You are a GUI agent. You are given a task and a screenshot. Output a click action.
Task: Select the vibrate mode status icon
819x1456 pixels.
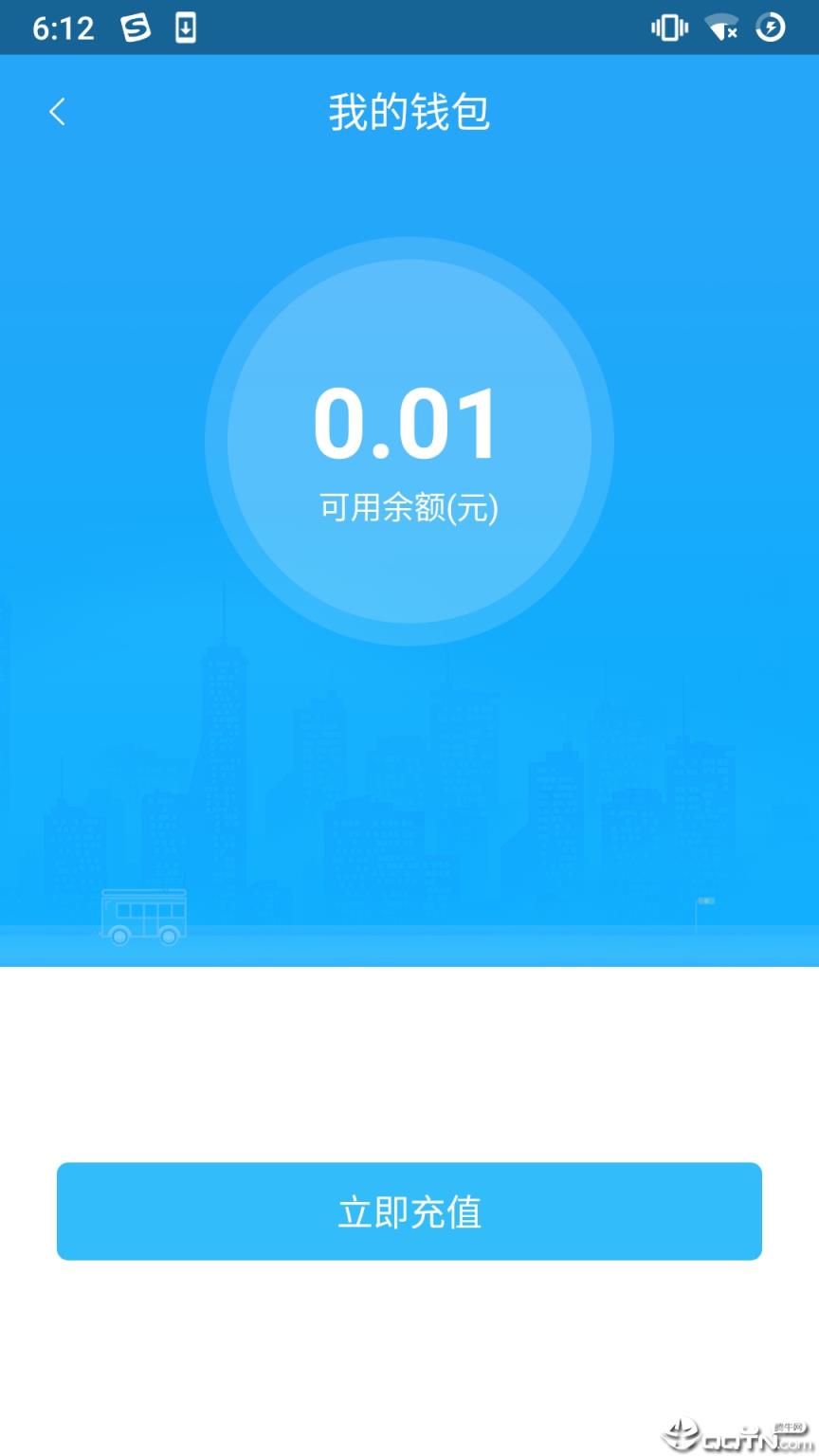[669, 28]
